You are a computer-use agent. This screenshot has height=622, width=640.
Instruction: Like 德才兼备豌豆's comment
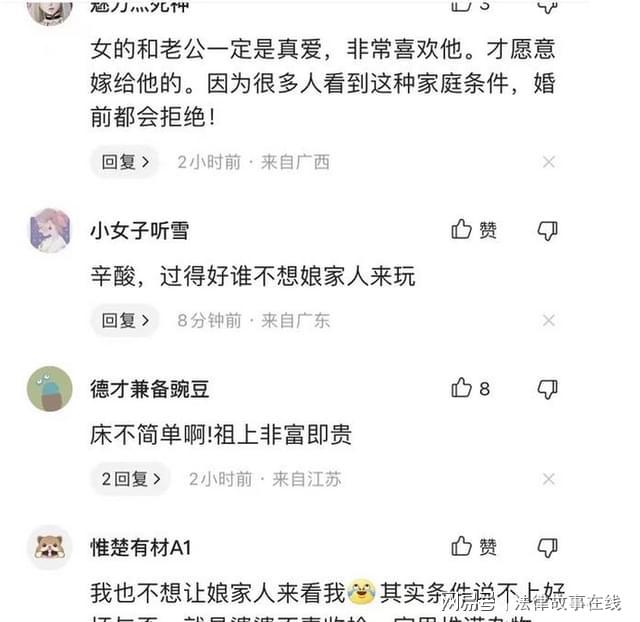coord(462,388)
